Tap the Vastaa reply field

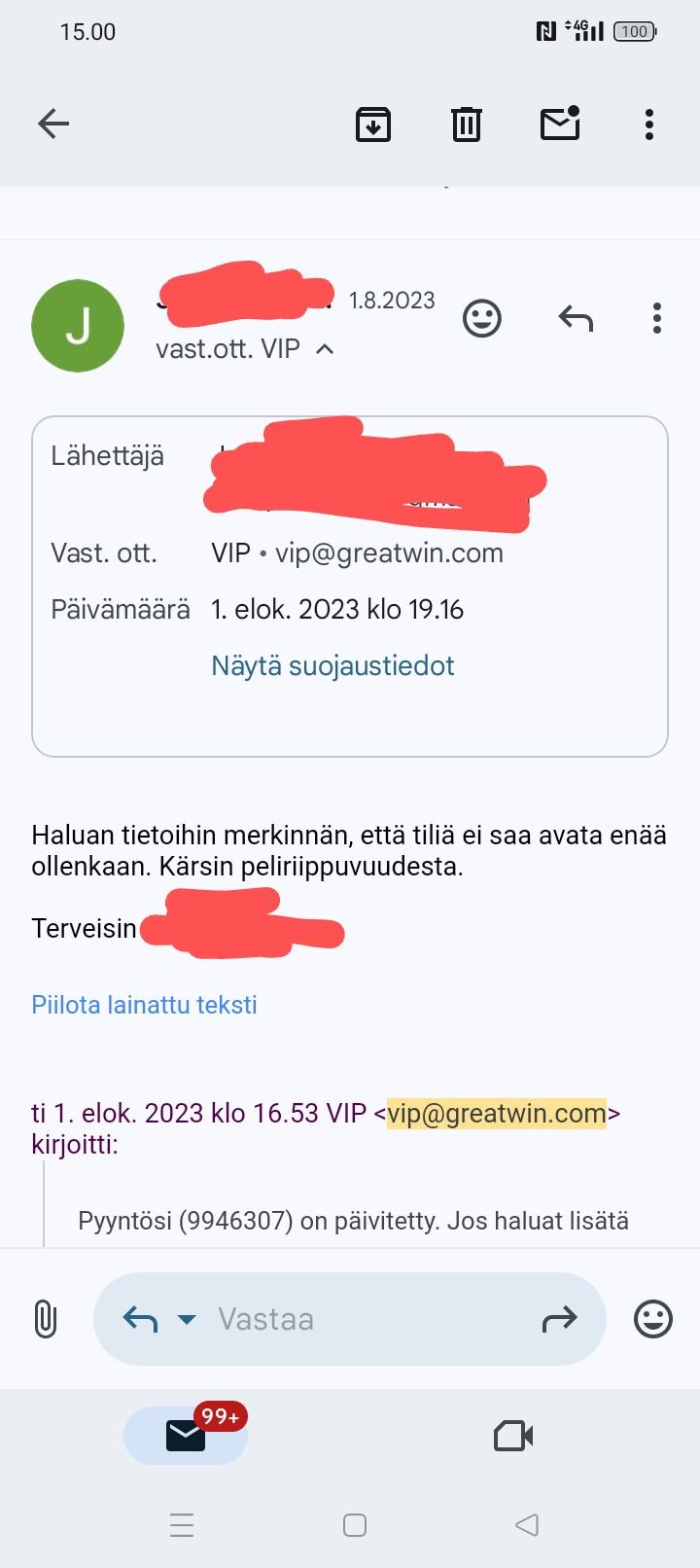(369, 1319)
